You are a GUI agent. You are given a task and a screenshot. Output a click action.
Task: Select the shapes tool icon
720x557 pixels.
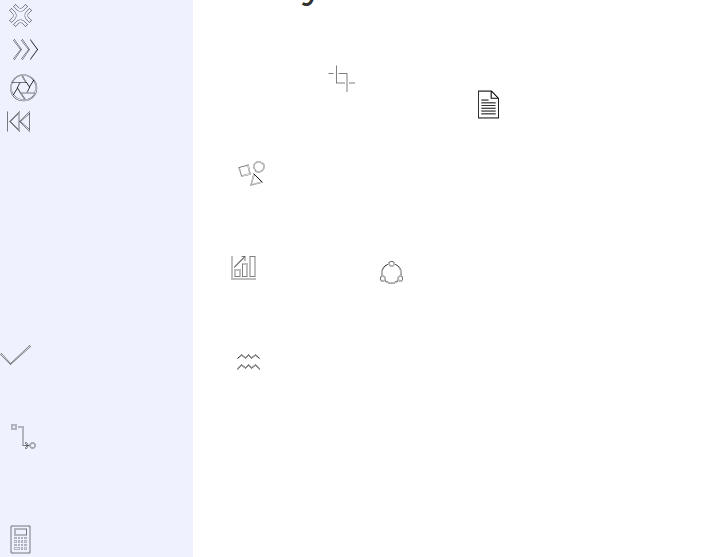coord(252,173)
